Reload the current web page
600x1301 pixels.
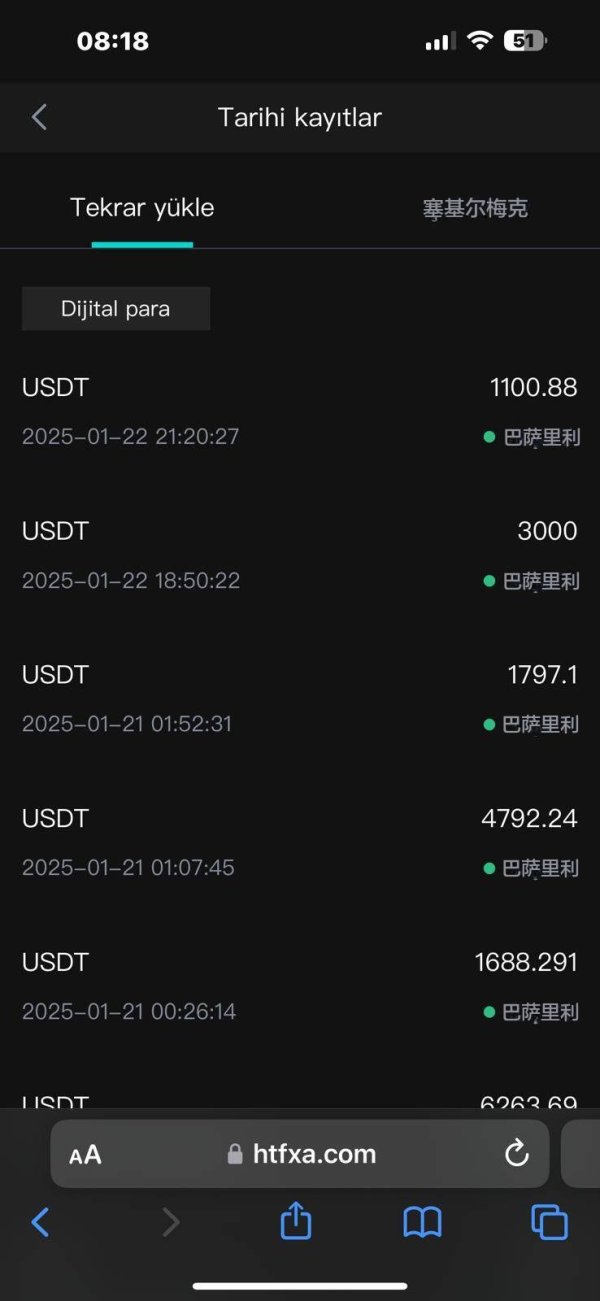516,1154
